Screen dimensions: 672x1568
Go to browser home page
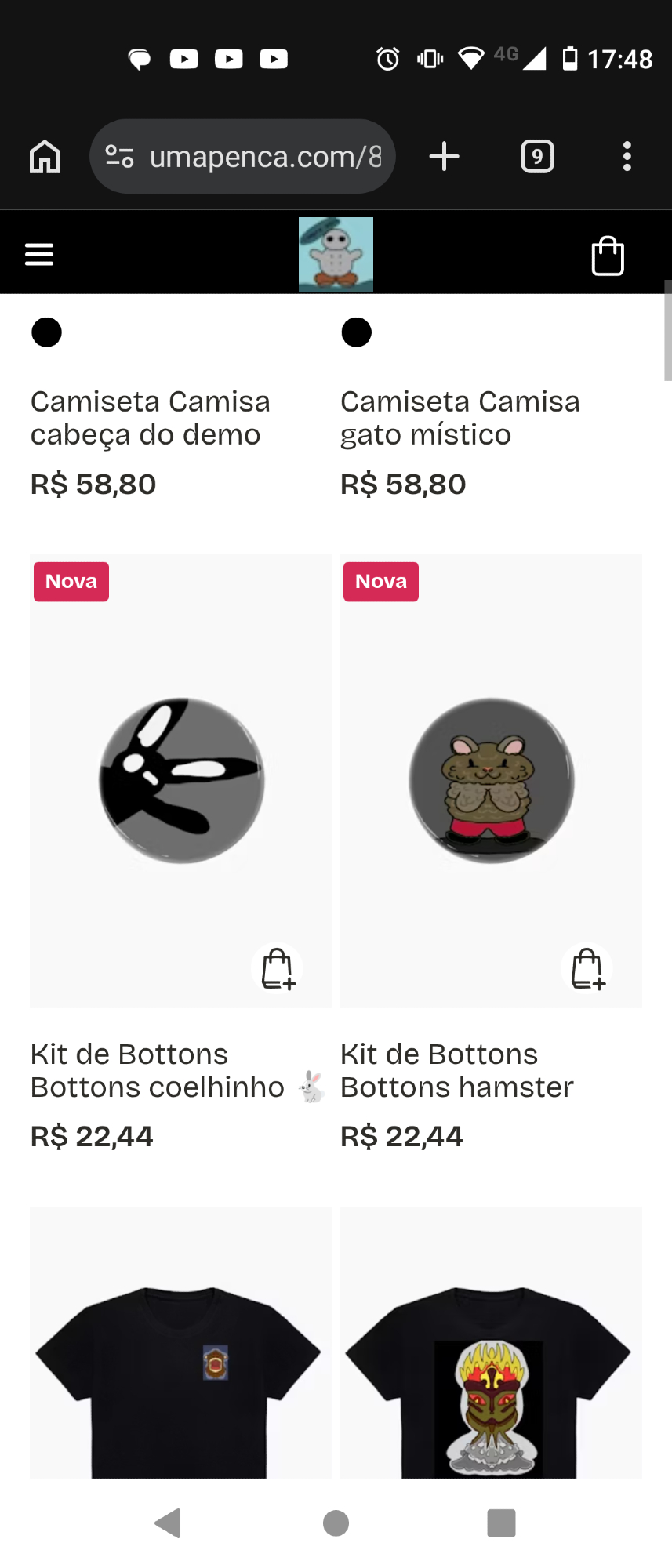point(45,157)
